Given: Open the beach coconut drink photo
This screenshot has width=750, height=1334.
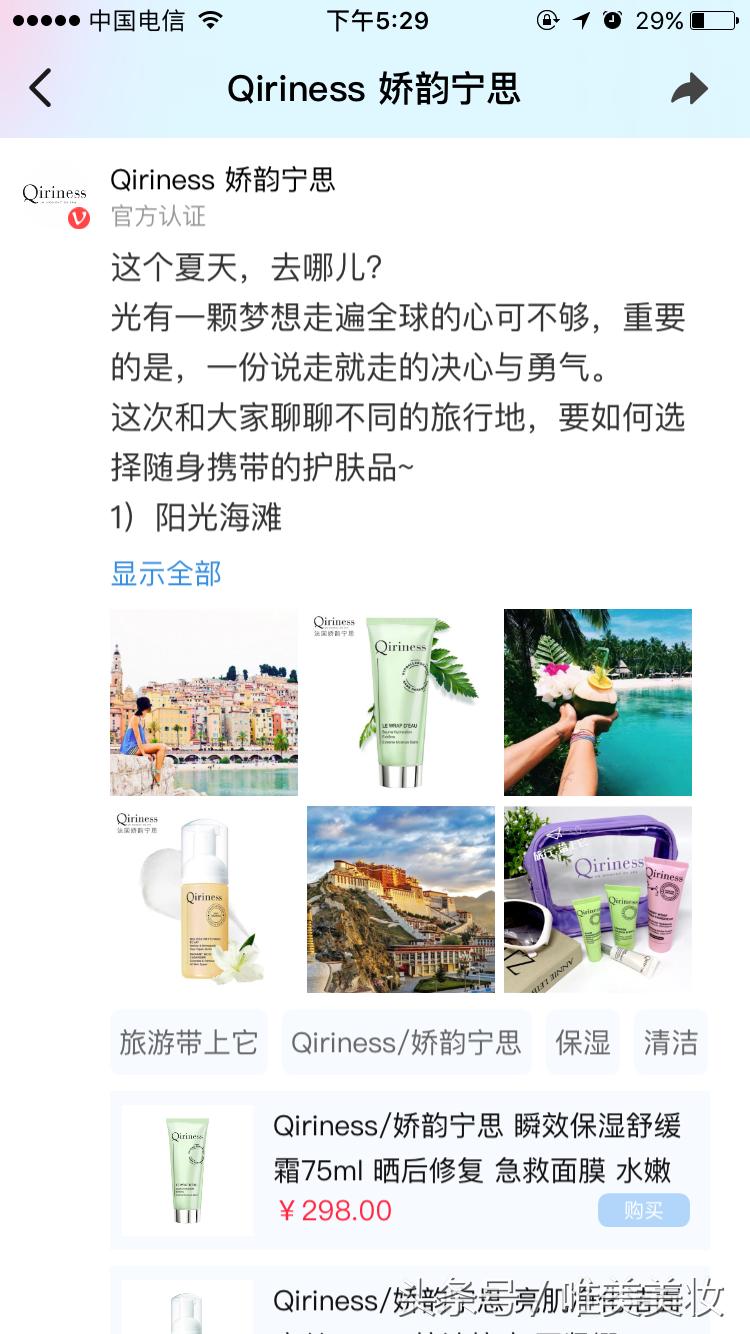Looking at the screenshot, I should click(x=597, y=702).
